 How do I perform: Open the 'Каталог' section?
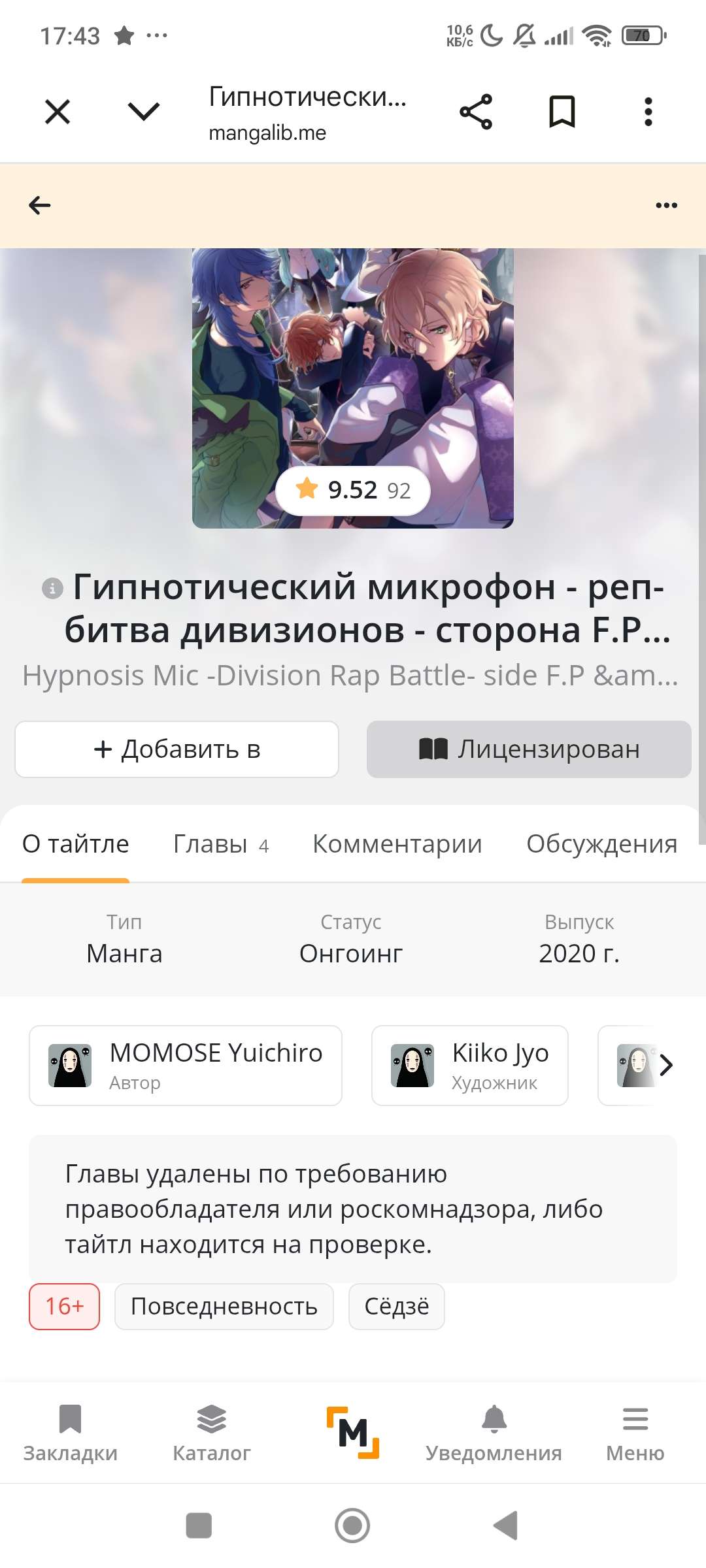pyautogui.click(x=211, y=1433)
